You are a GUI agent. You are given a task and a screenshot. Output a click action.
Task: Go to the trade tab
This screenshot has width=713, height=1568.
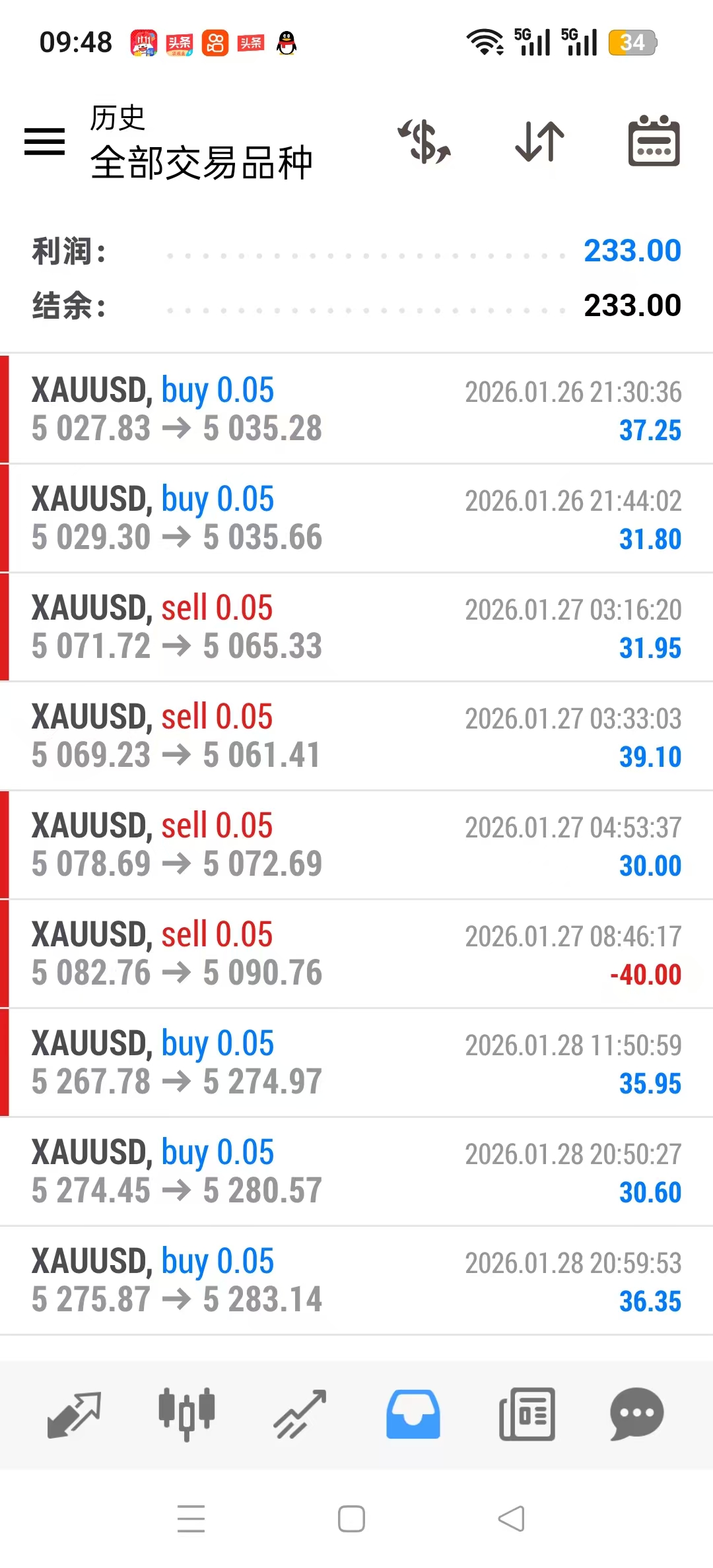pos(300,1414)
